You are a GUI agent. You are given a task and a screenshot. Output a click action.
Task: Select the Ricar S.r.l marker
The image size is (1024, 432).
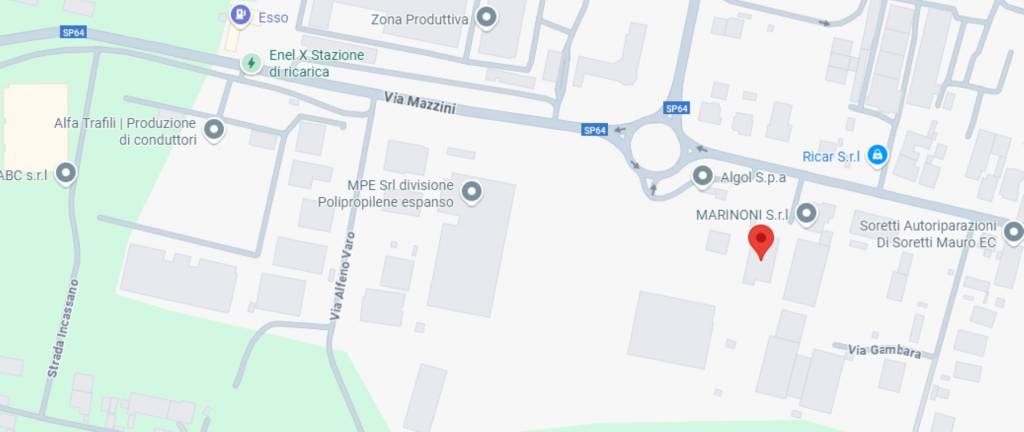tap(877, 154)
